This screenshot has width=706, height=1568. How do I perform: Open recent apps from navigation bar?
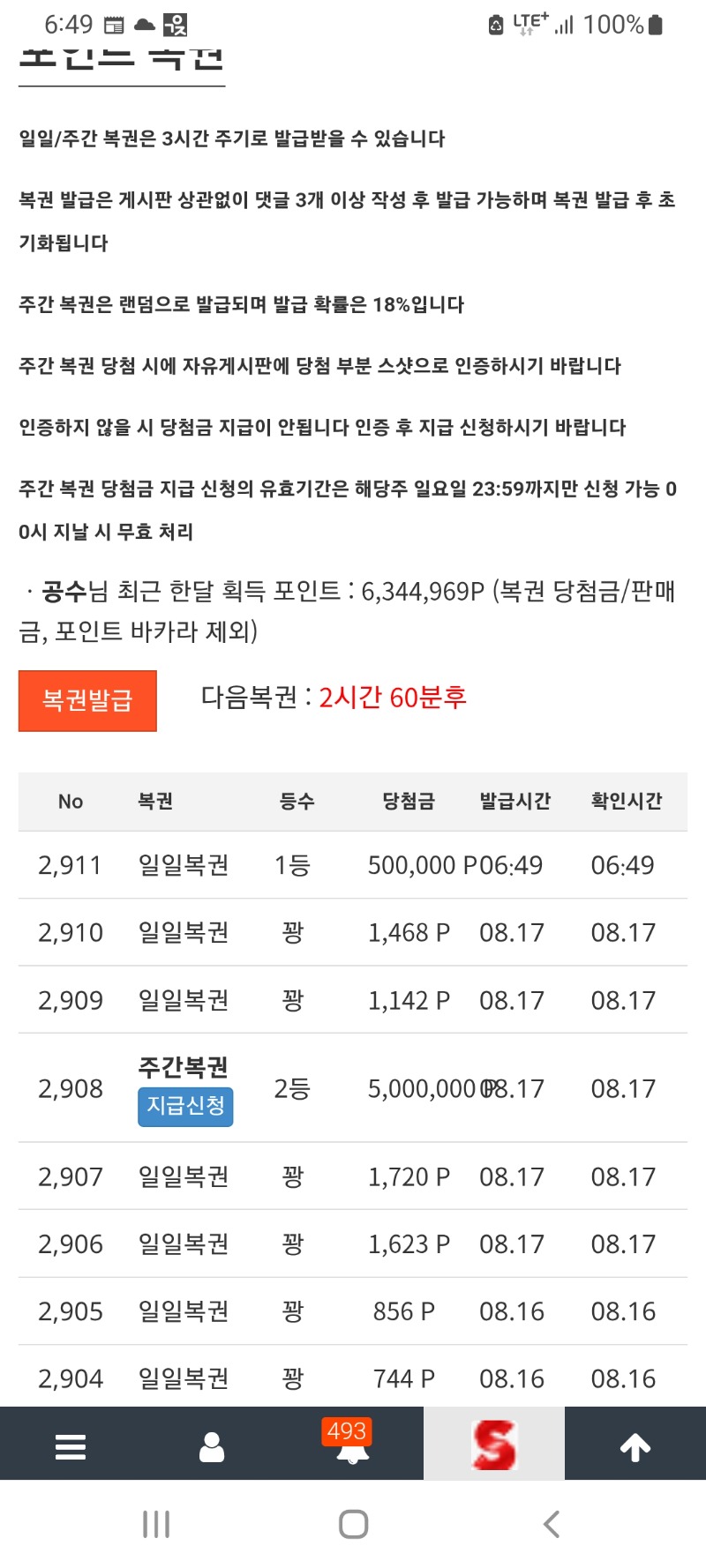(x=156, y=1524)
